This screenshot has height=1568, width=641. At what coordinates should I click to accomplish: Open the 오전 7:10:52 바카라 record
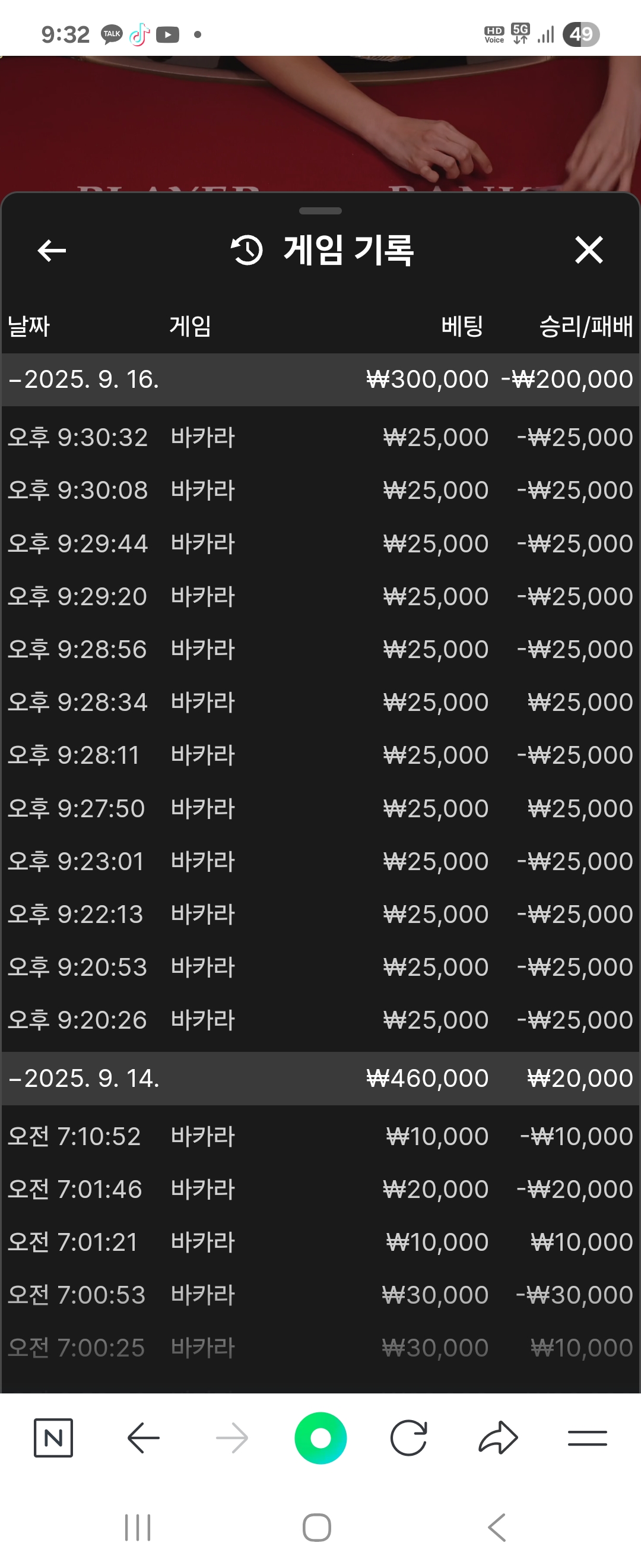[320, 1136]
